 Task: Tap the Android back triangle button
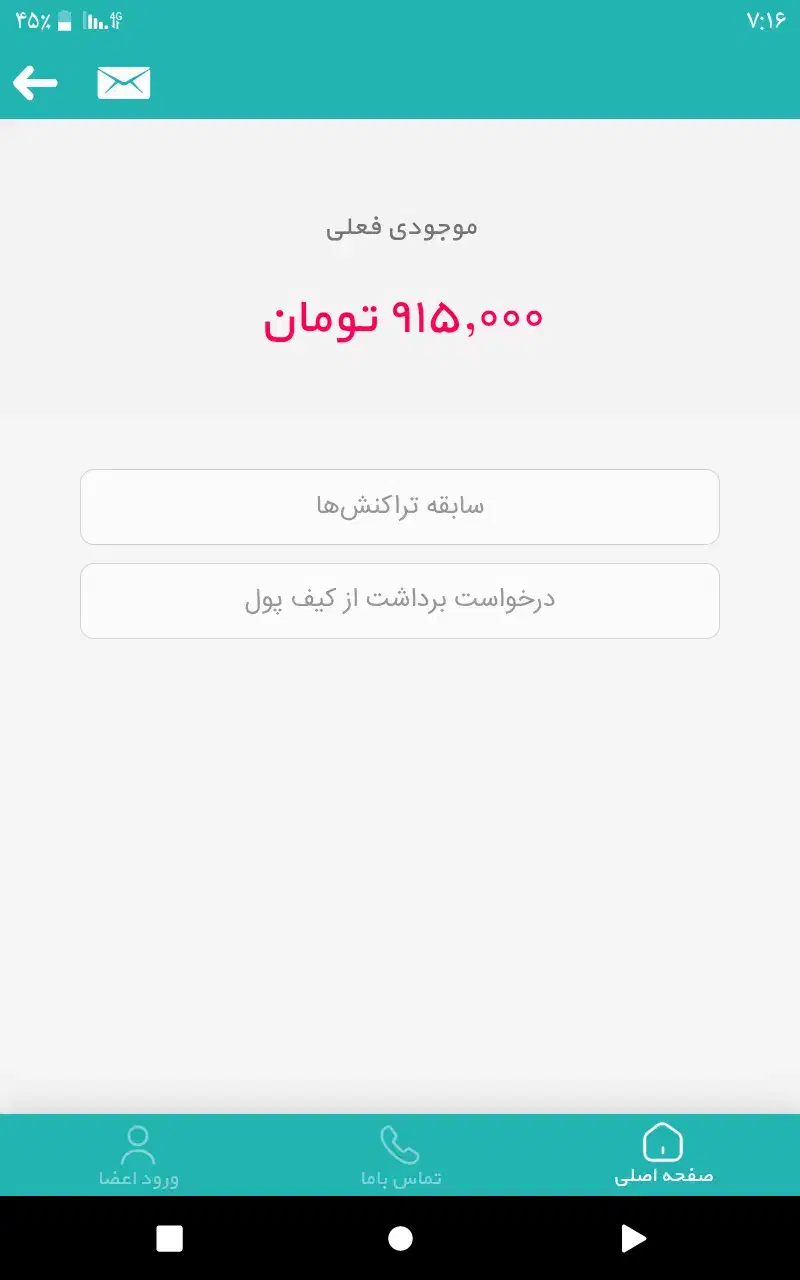tap(633, 1239)
